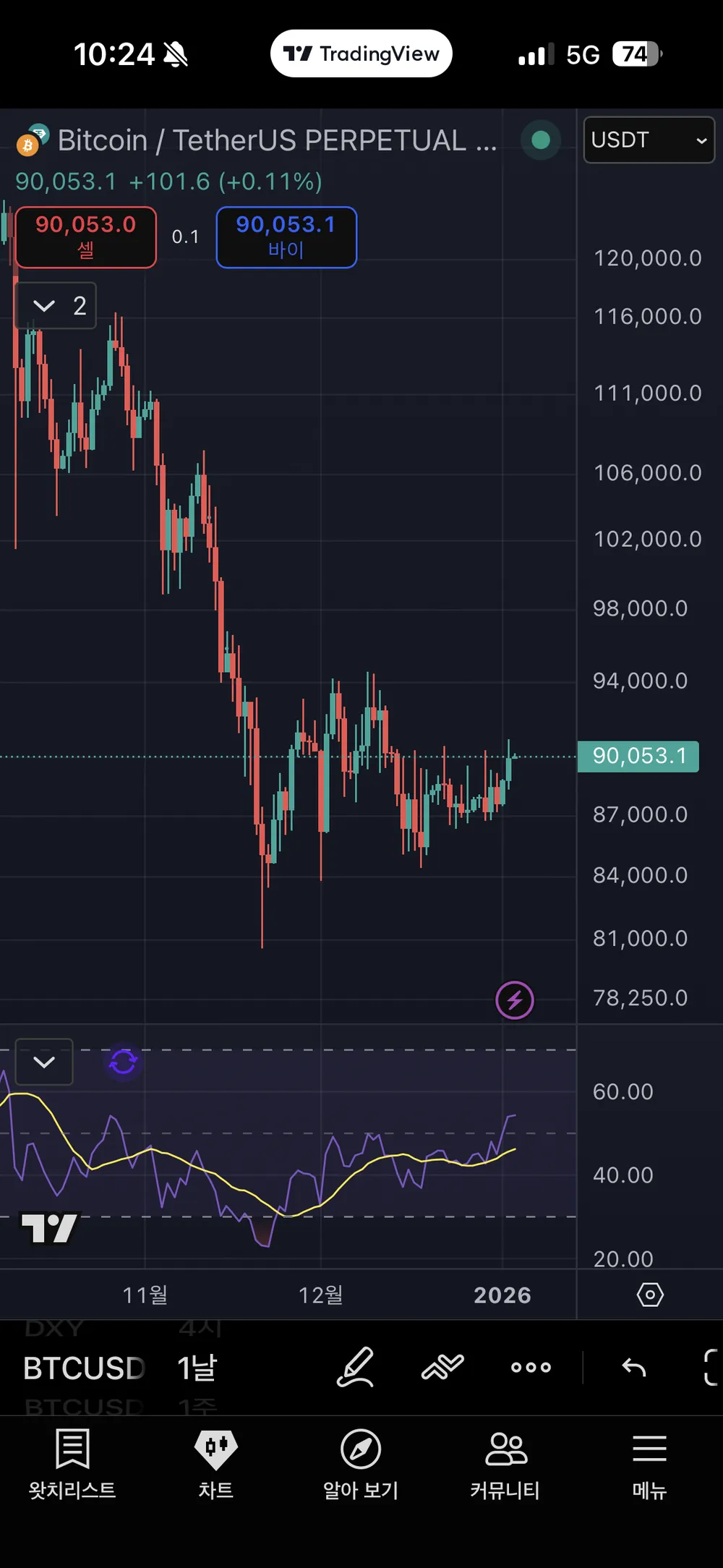The height and width of the screenshot is (1568, 723).
Task: Undo the last chart action
Action: (x=634, y=1367)
